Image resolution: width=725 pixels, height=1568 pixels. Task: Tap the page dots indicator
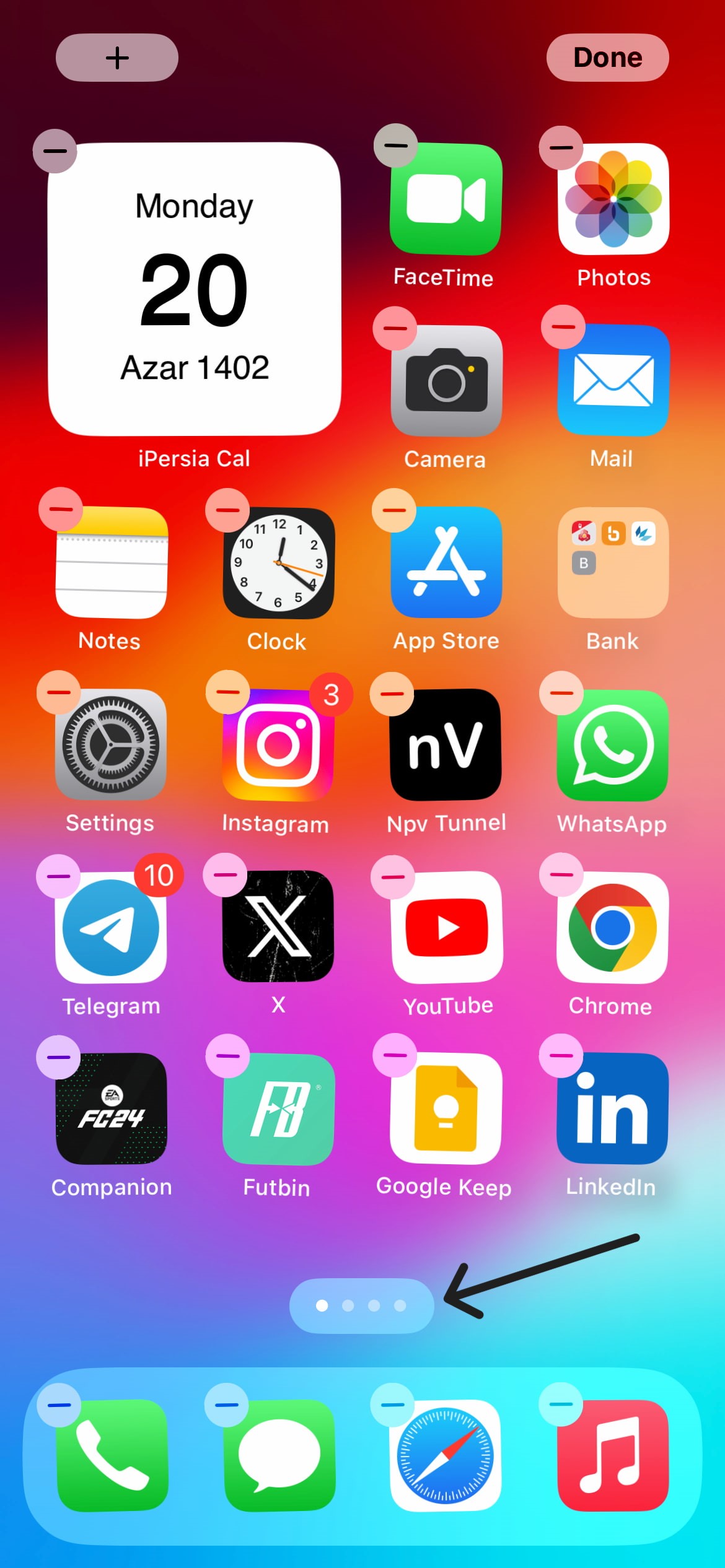[361, 1305]
